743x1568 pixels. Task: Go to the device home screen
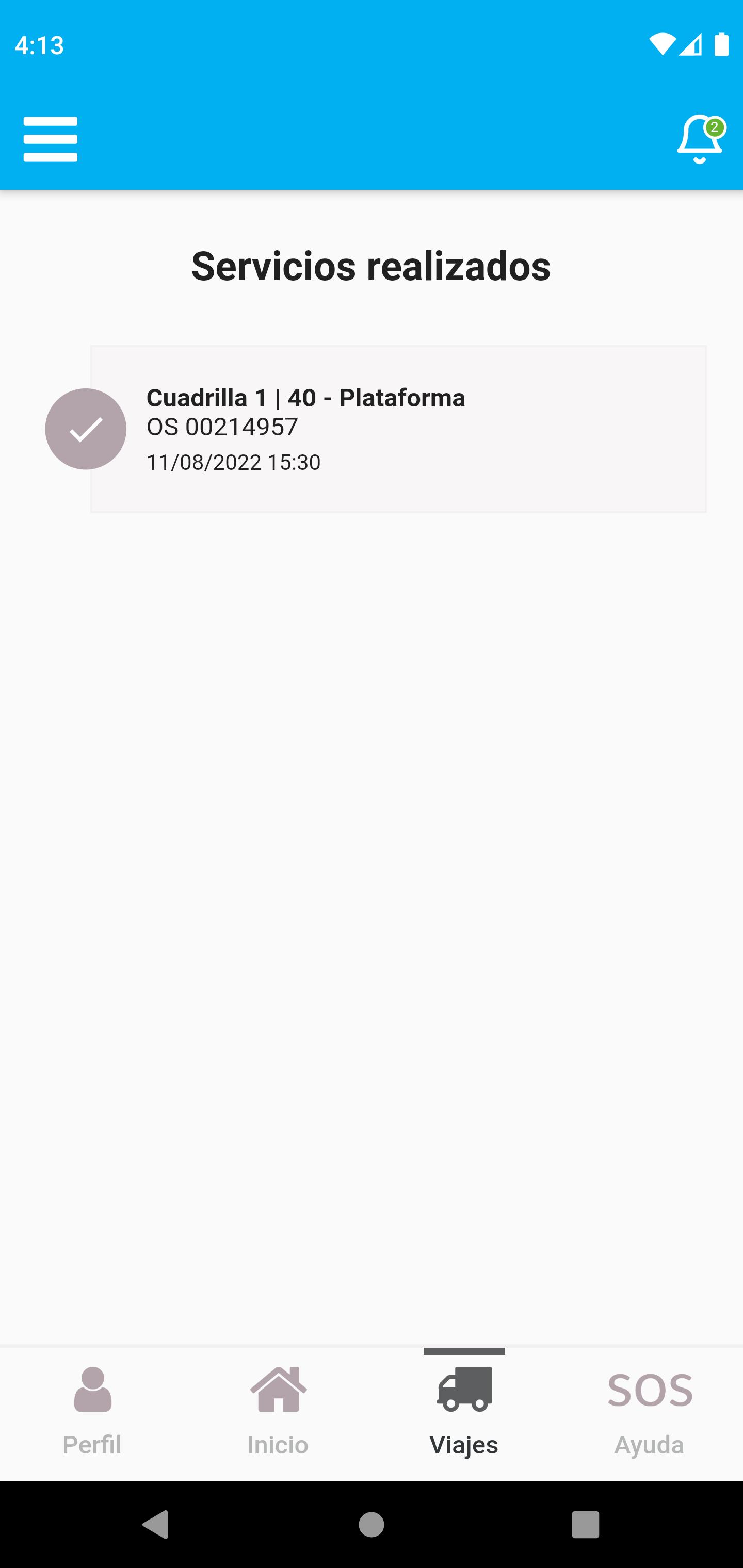[372, 1525]
